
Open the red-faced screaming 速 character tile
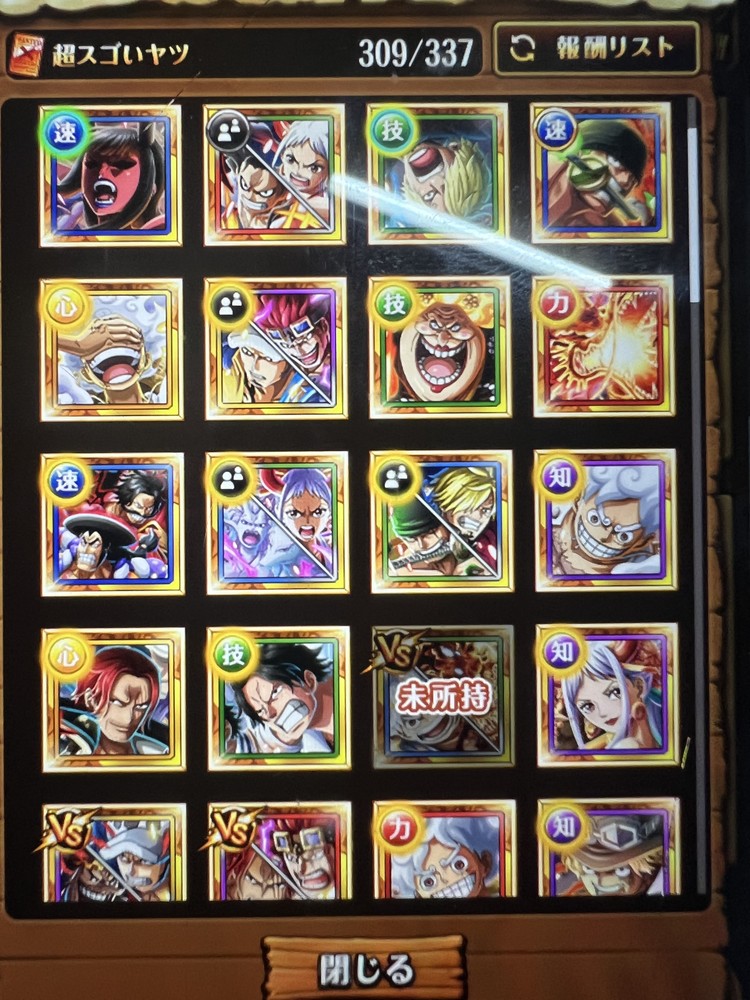[110, 175]
